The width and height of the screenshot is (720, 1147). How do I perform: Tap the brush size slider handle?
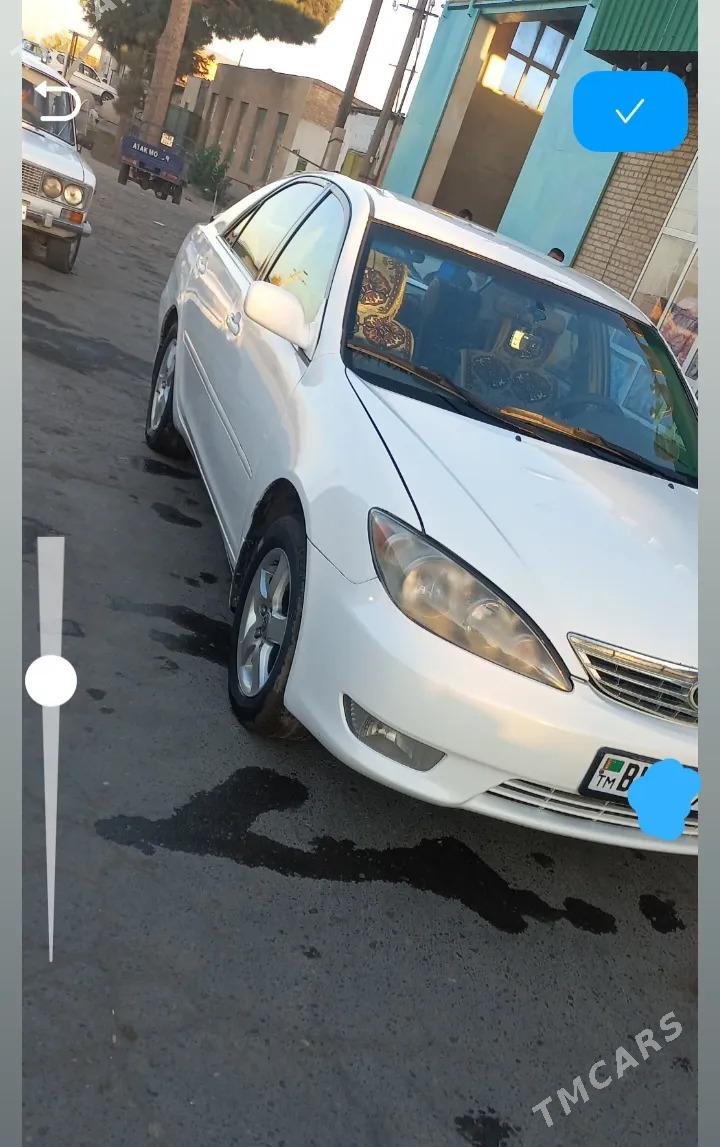pos(51,681)
